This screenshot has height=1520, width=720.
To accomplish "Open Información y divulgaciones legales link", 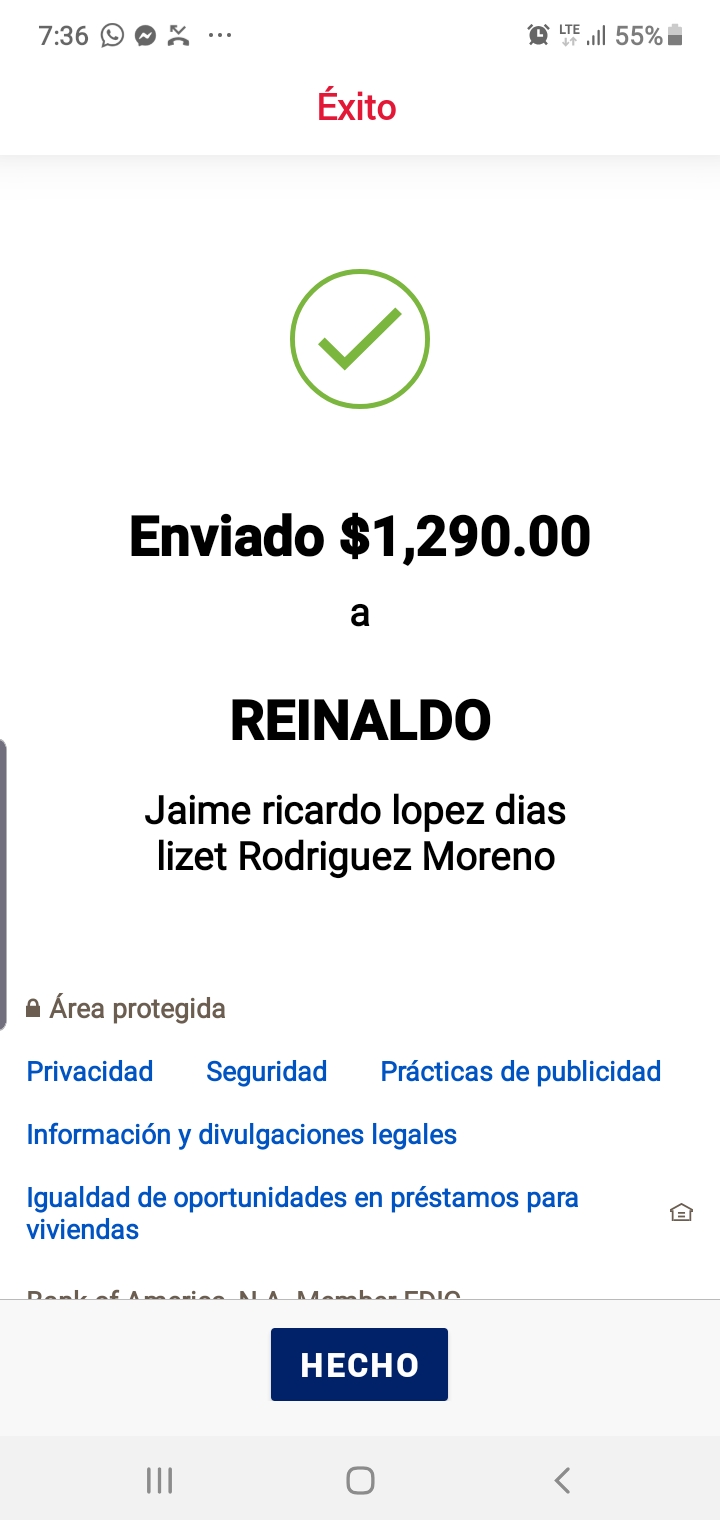I will (x=241, y=1135).
